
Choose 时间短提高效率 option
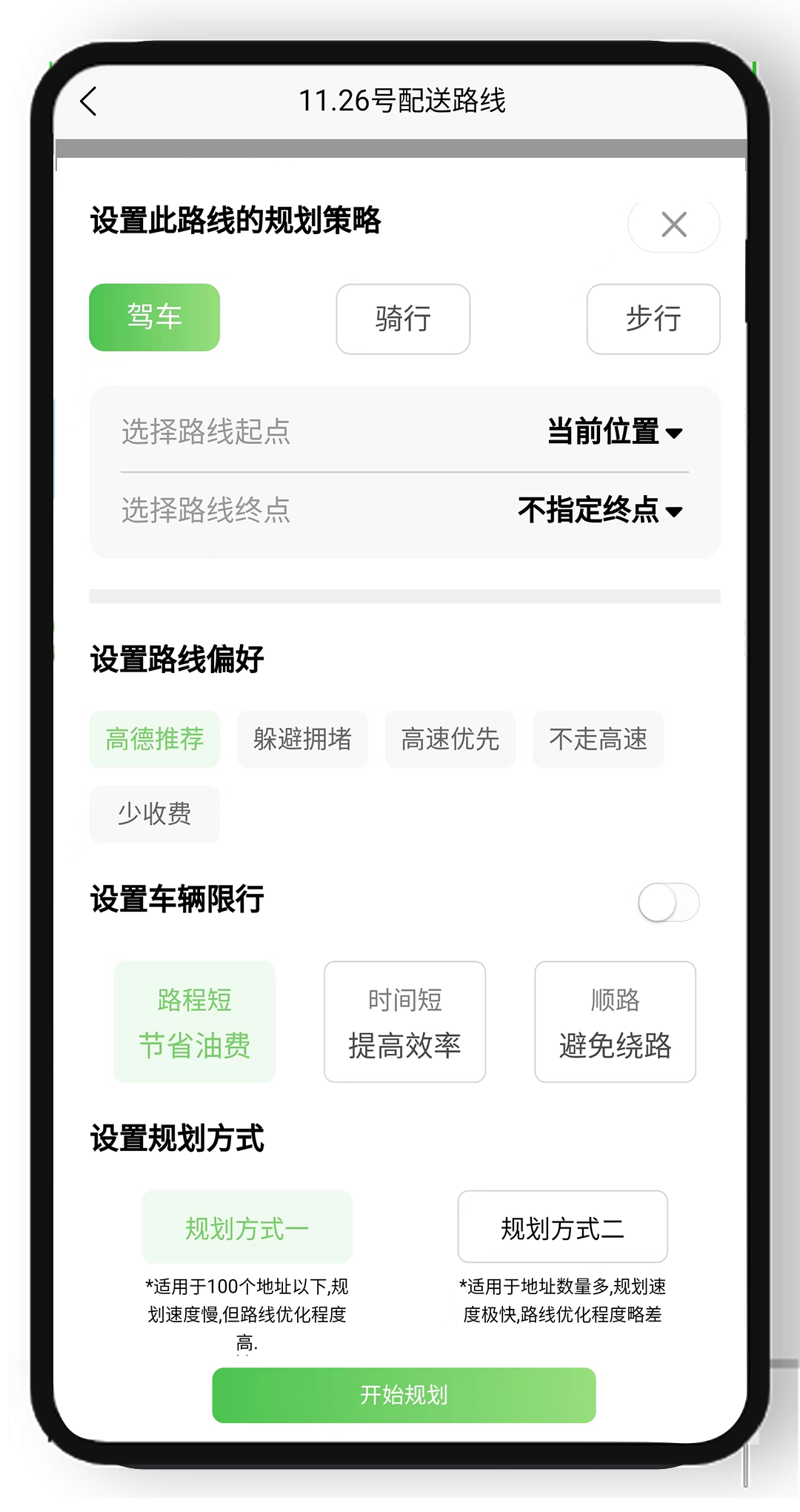pos(404,1021)
